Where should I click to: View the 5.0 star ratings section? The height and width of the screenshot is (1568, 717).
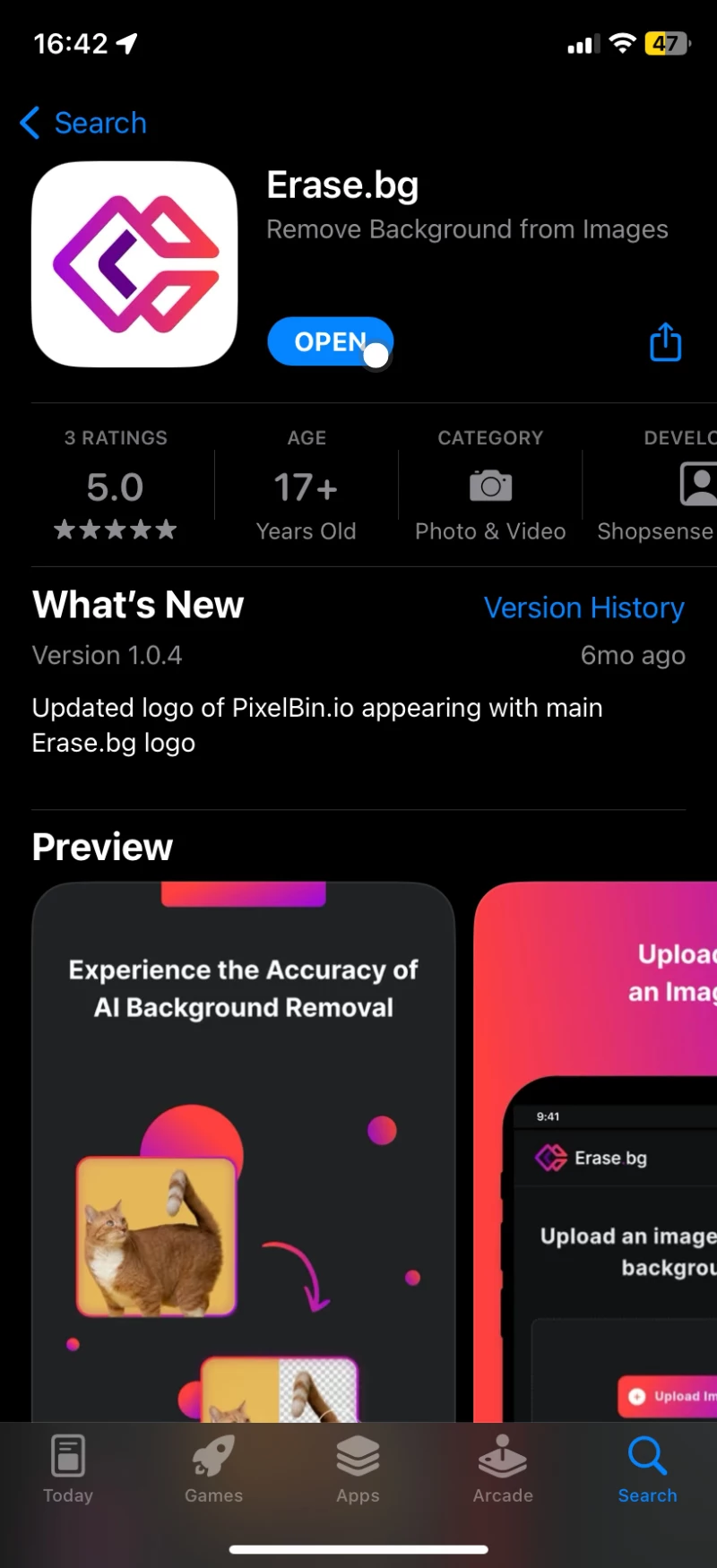coord(116,485)
